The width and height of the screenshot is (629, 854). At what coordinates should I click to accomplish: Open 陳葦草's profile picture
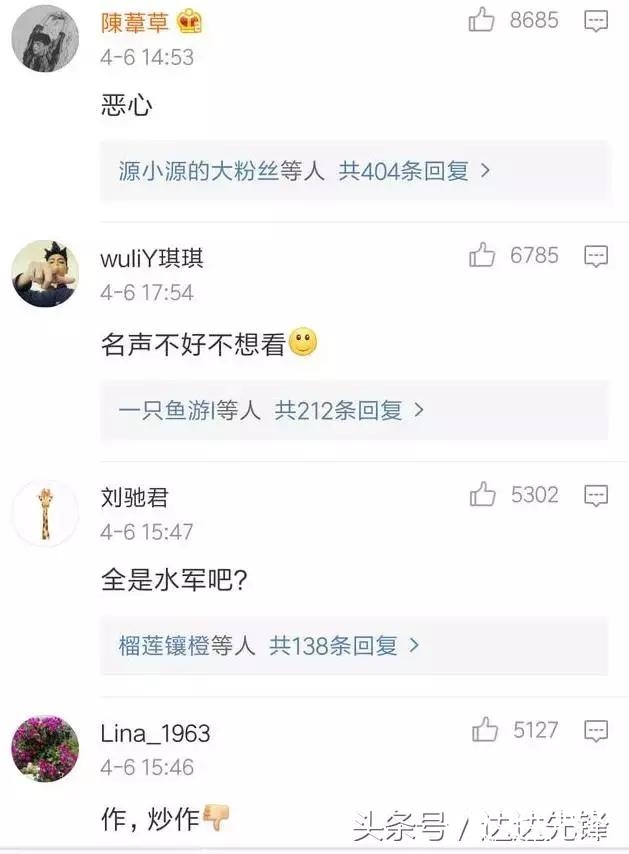coord(45,38)
